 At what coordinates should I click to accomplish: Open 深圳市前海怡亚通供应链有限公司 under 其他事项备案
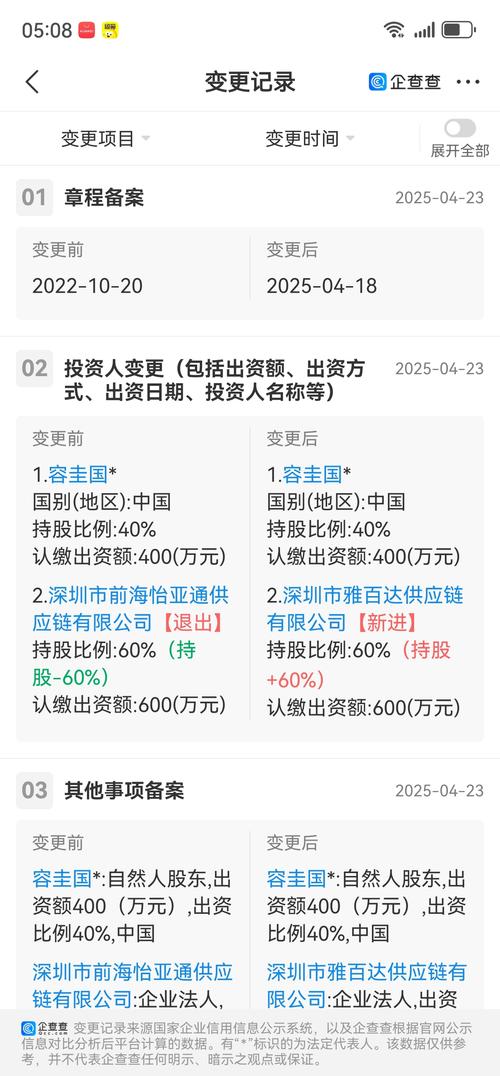[132, 985]
